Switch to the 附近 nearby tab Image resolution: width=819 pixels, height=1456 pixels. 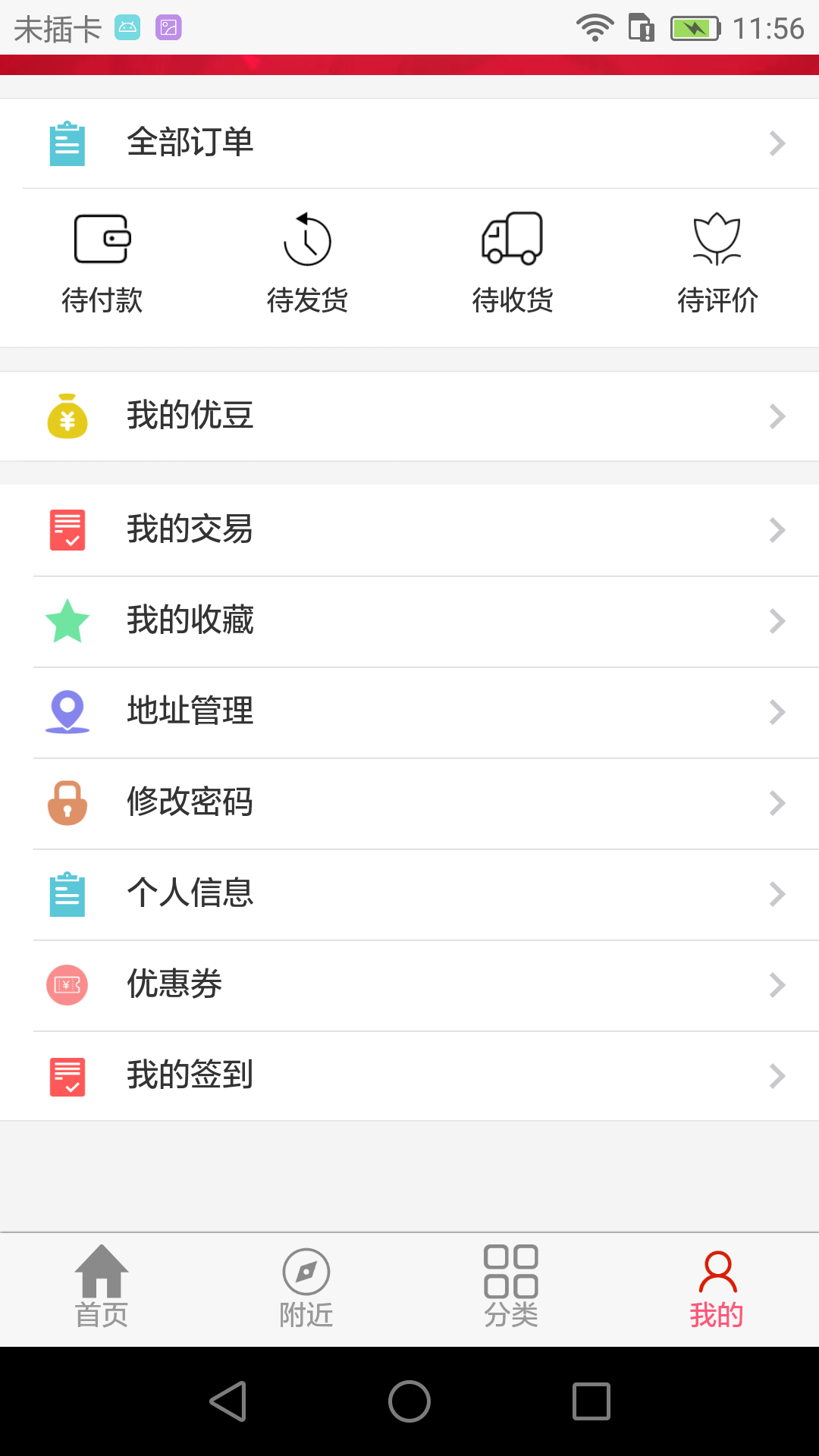[307, 1289]
